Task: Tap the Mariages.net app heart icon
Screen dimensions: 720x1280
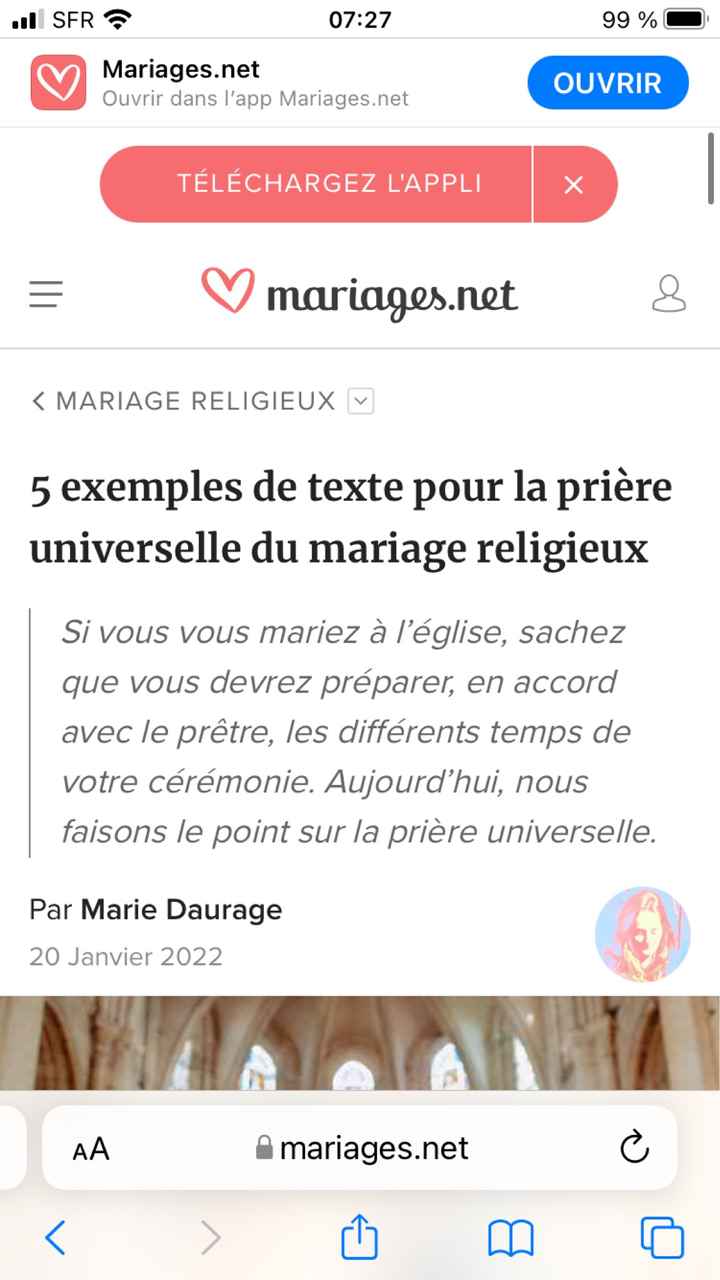Action: pyautogui.click(x=57, y=82)
